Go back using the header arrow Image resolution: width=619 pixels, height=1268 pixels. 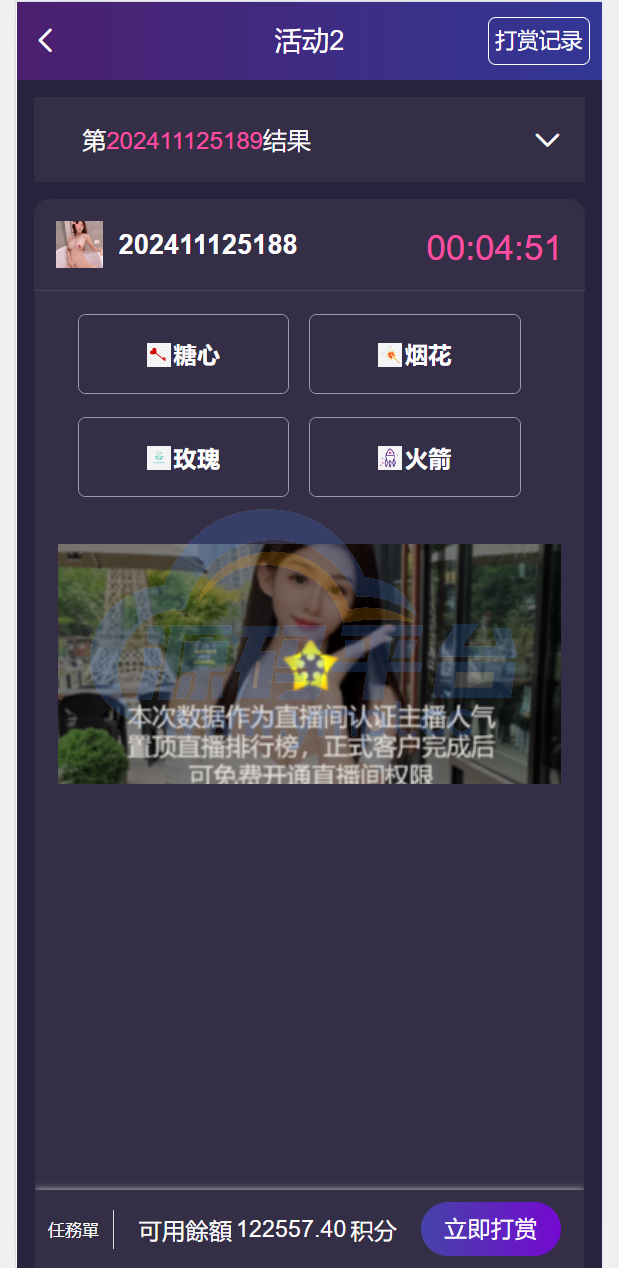point(46,41)
